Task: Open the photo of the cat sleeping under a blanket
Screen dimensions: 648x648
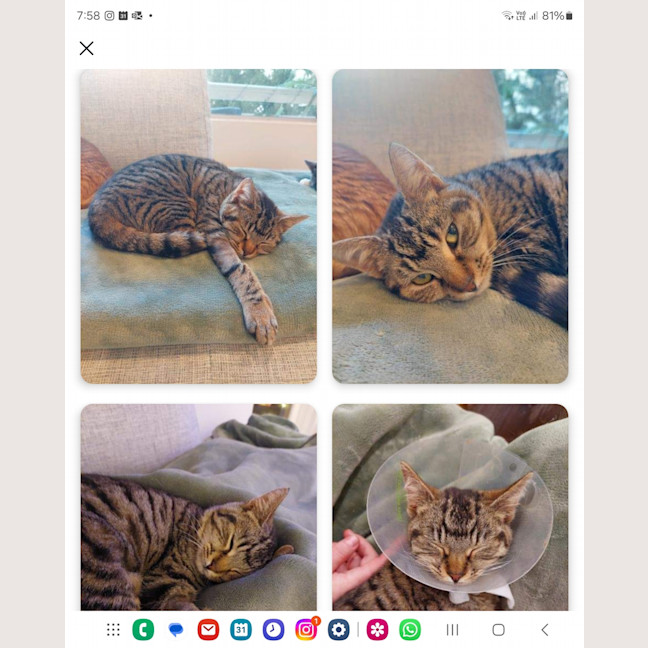Action: (x=198, y=506)
